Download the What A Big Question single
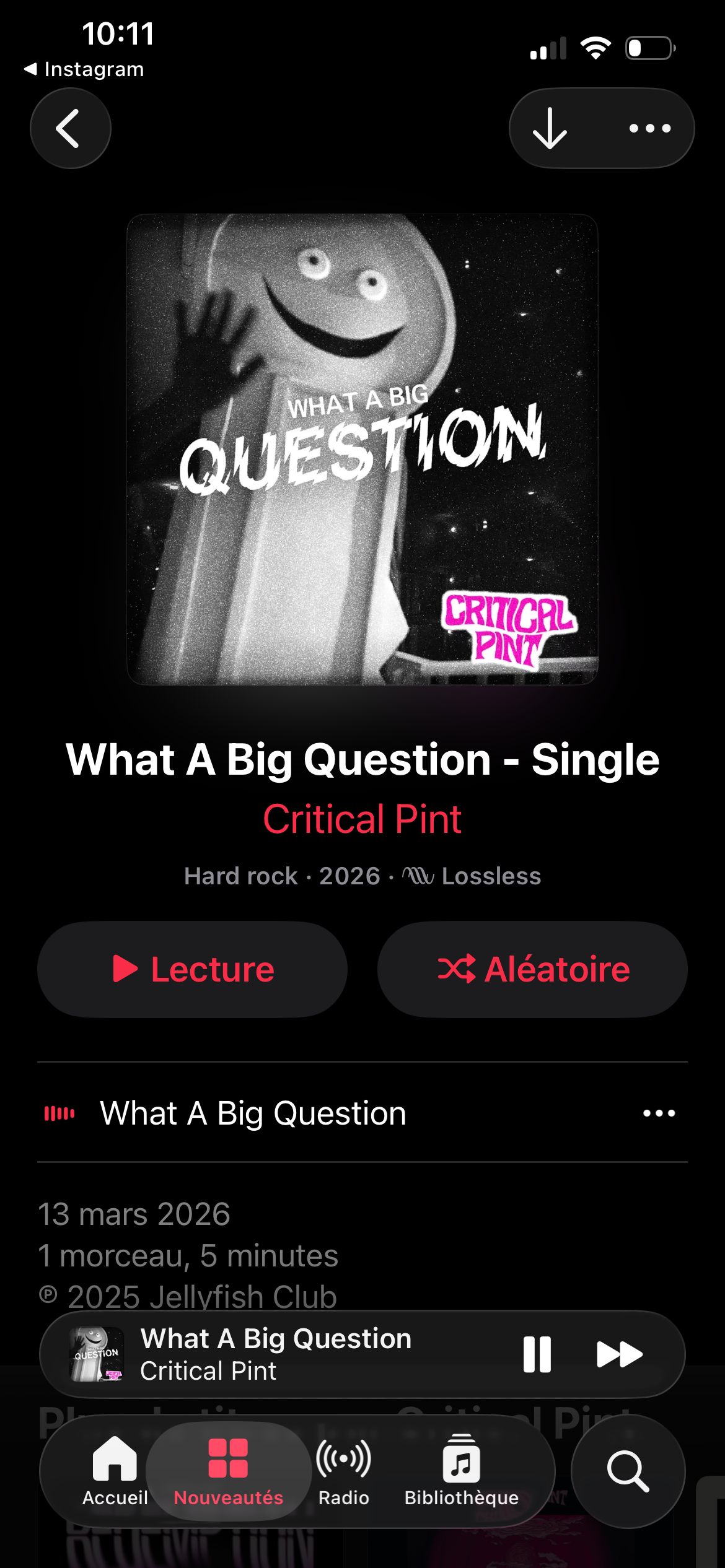 [550, 128]
